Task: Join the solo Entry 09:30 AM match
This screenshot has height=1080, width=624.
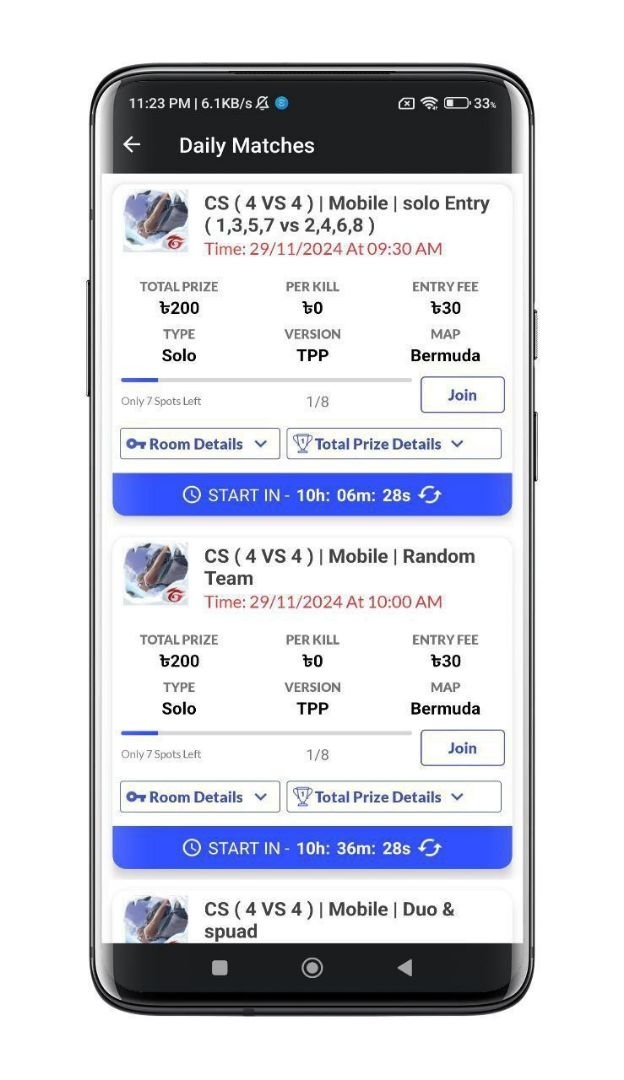Action: tap(462, 395)
